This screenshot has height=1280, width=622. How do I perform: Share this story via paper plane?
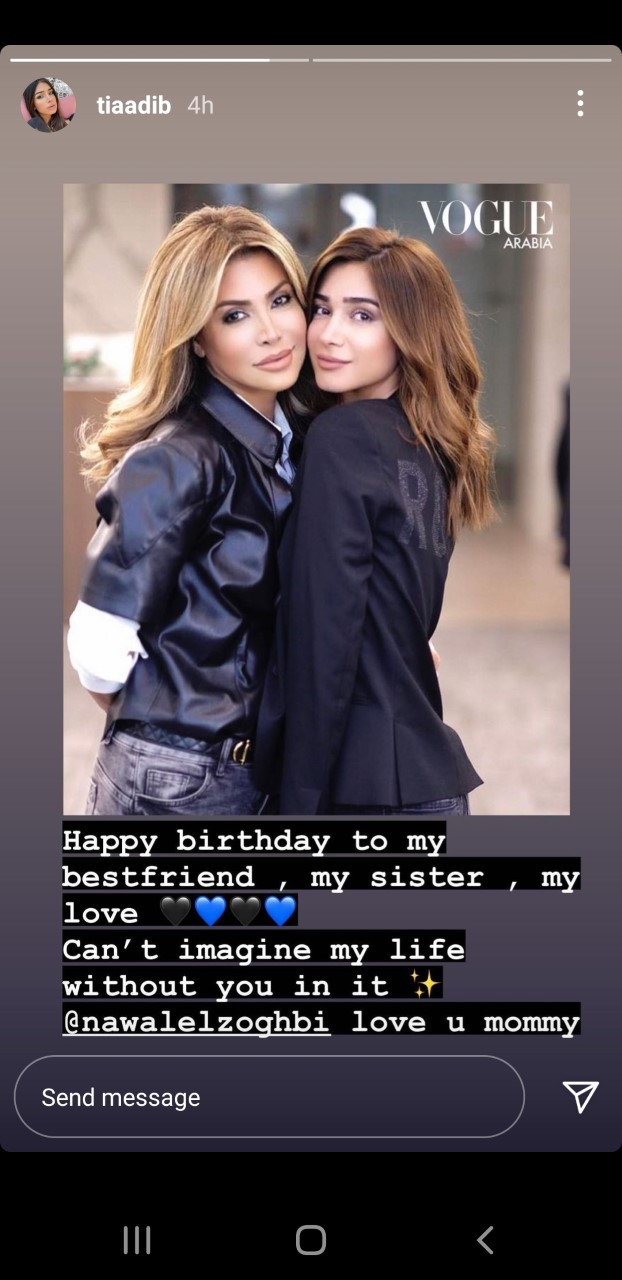580,1096
